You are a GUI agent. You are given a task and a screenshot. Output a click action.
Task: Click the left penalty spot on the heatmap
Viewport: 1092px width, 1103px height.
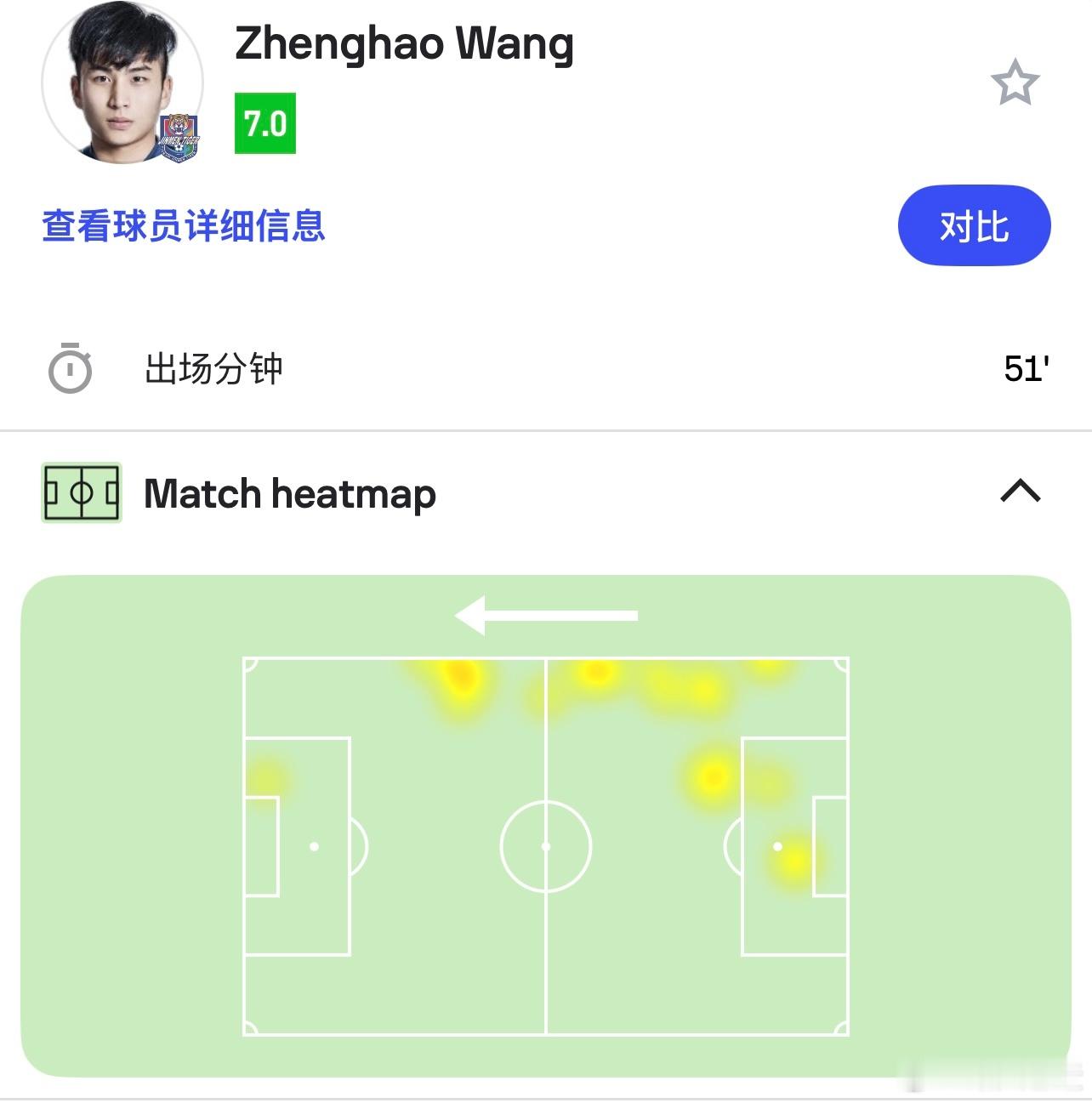coord(316,847)
